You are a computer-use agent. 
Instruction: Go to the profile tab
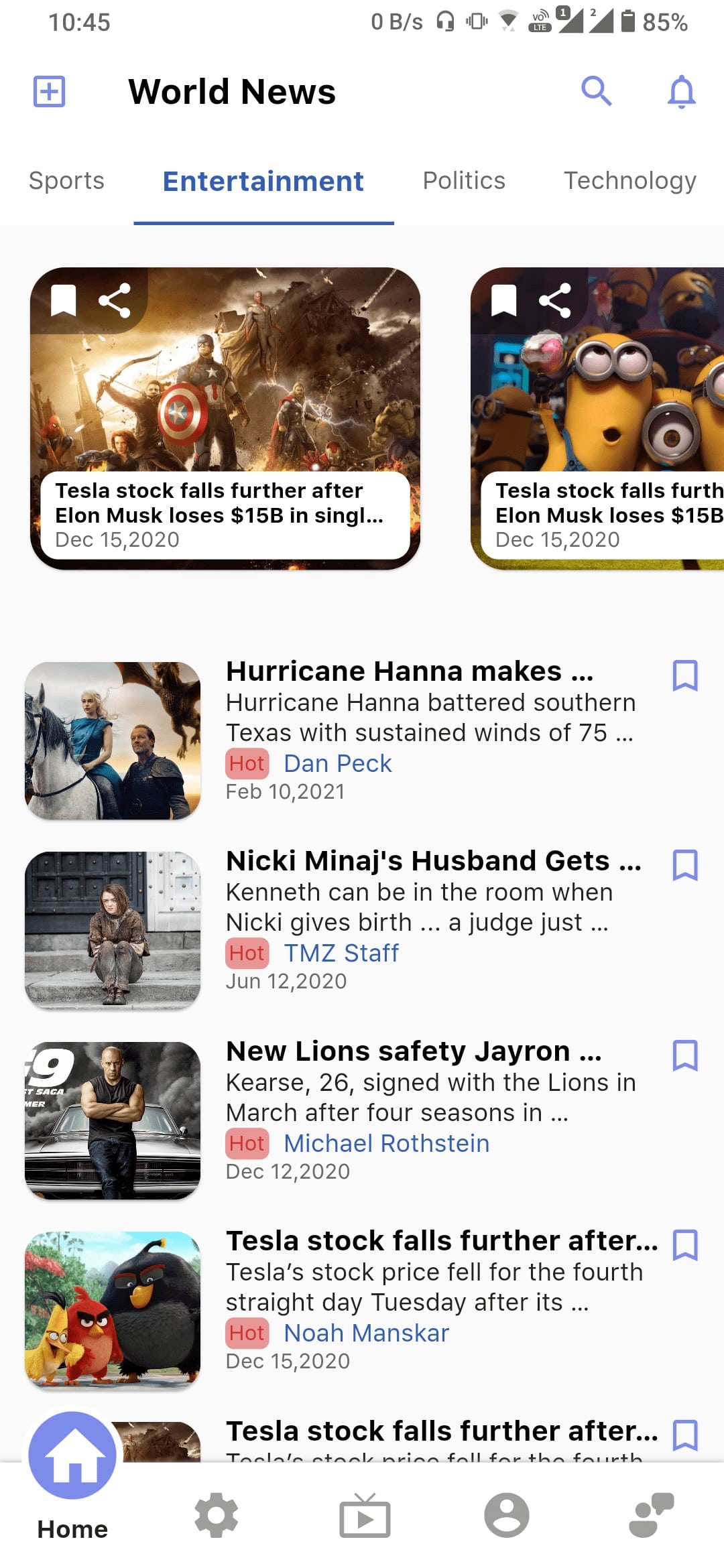[507, 1516]
